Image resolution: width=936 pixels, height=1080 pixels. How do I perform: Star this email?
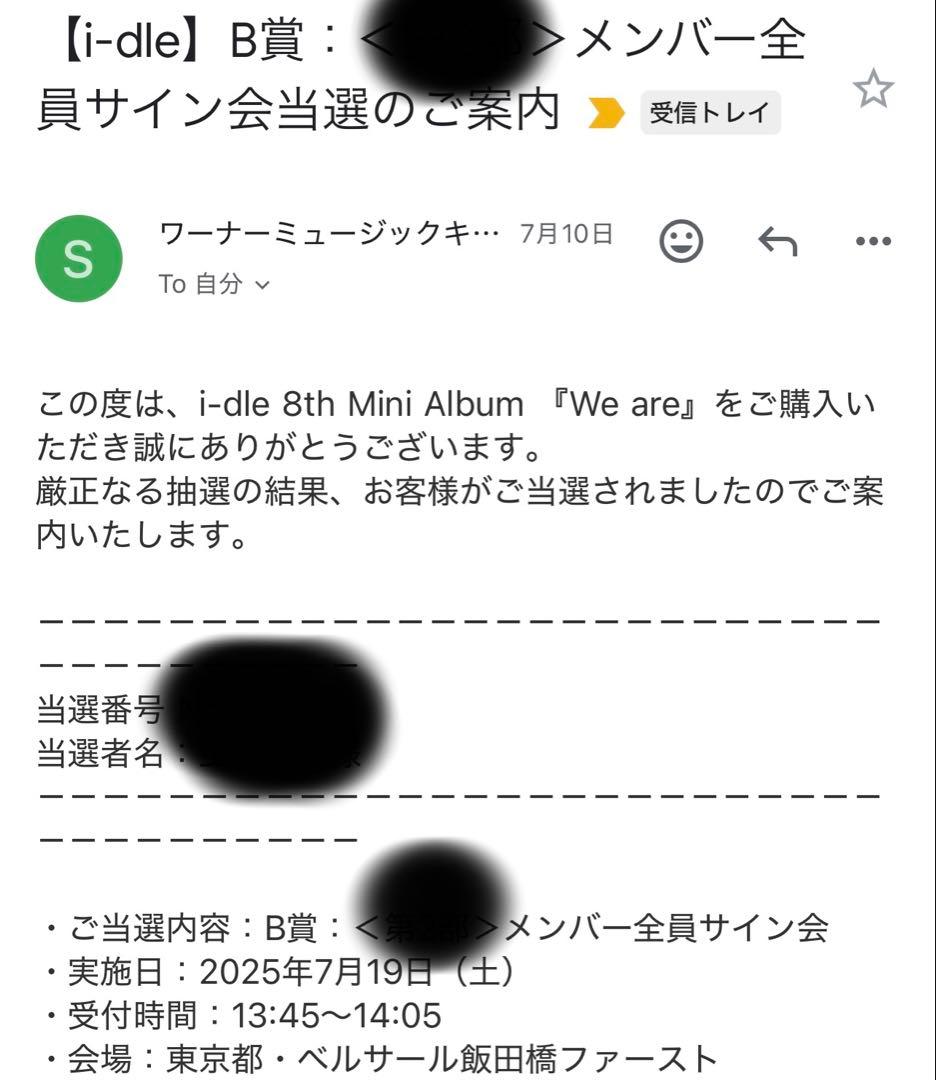875,90
